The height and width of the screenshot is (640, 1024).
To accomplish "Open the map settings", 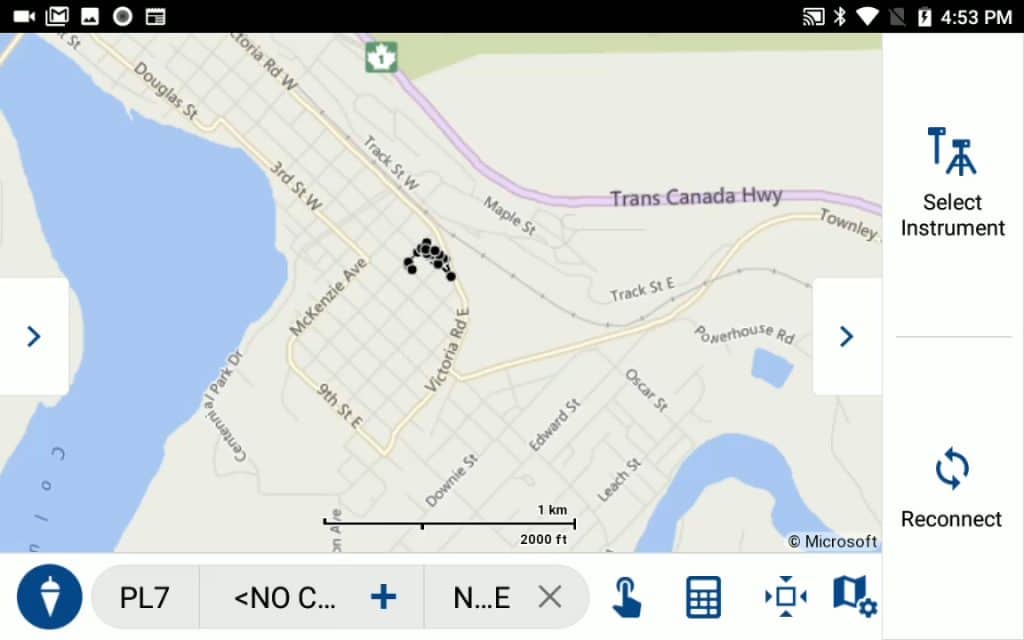I will (x=854, y=598).
